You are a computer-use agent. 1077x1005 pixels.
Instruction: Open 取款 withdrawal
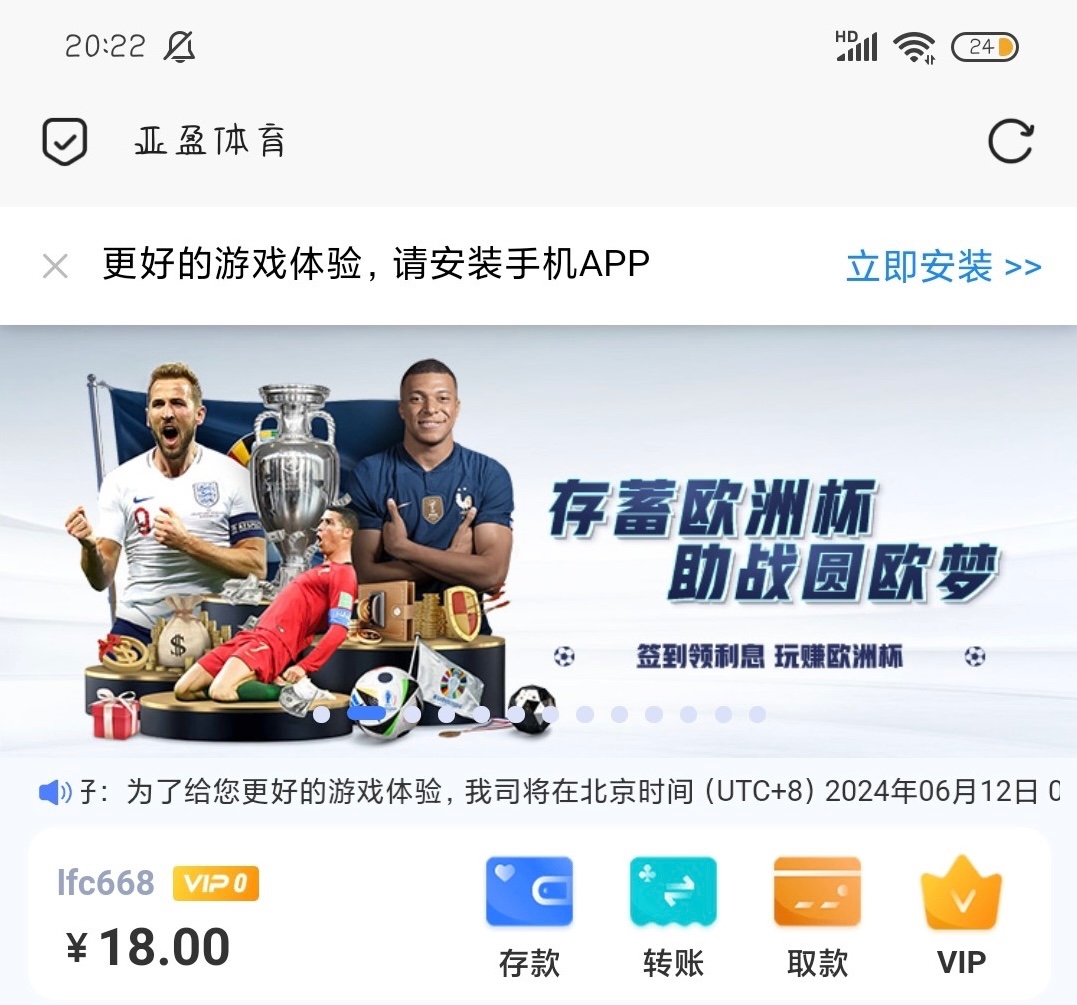coord(817,913)
